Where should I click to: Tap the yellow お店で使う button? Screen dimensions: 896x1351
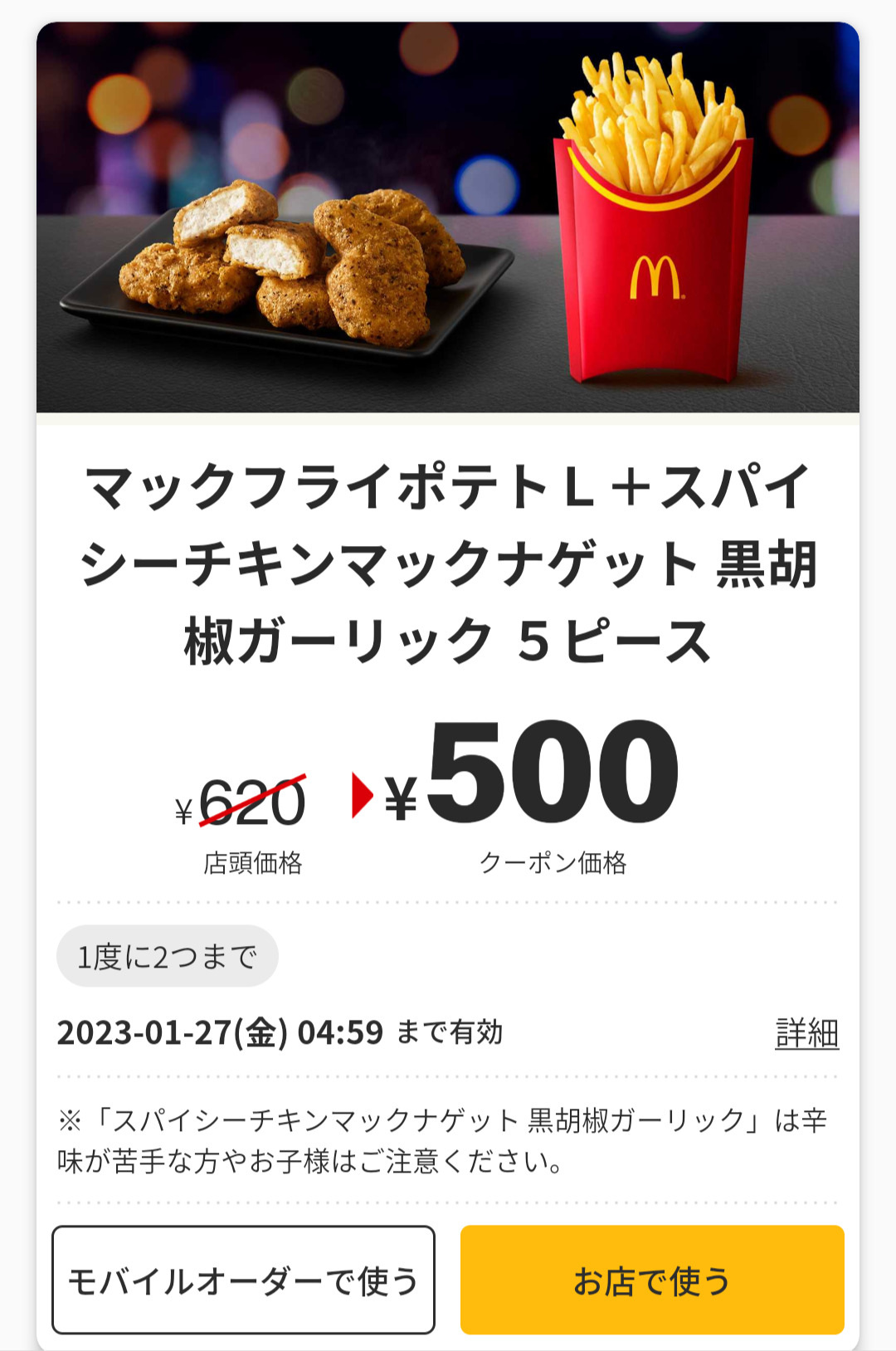652,1280
